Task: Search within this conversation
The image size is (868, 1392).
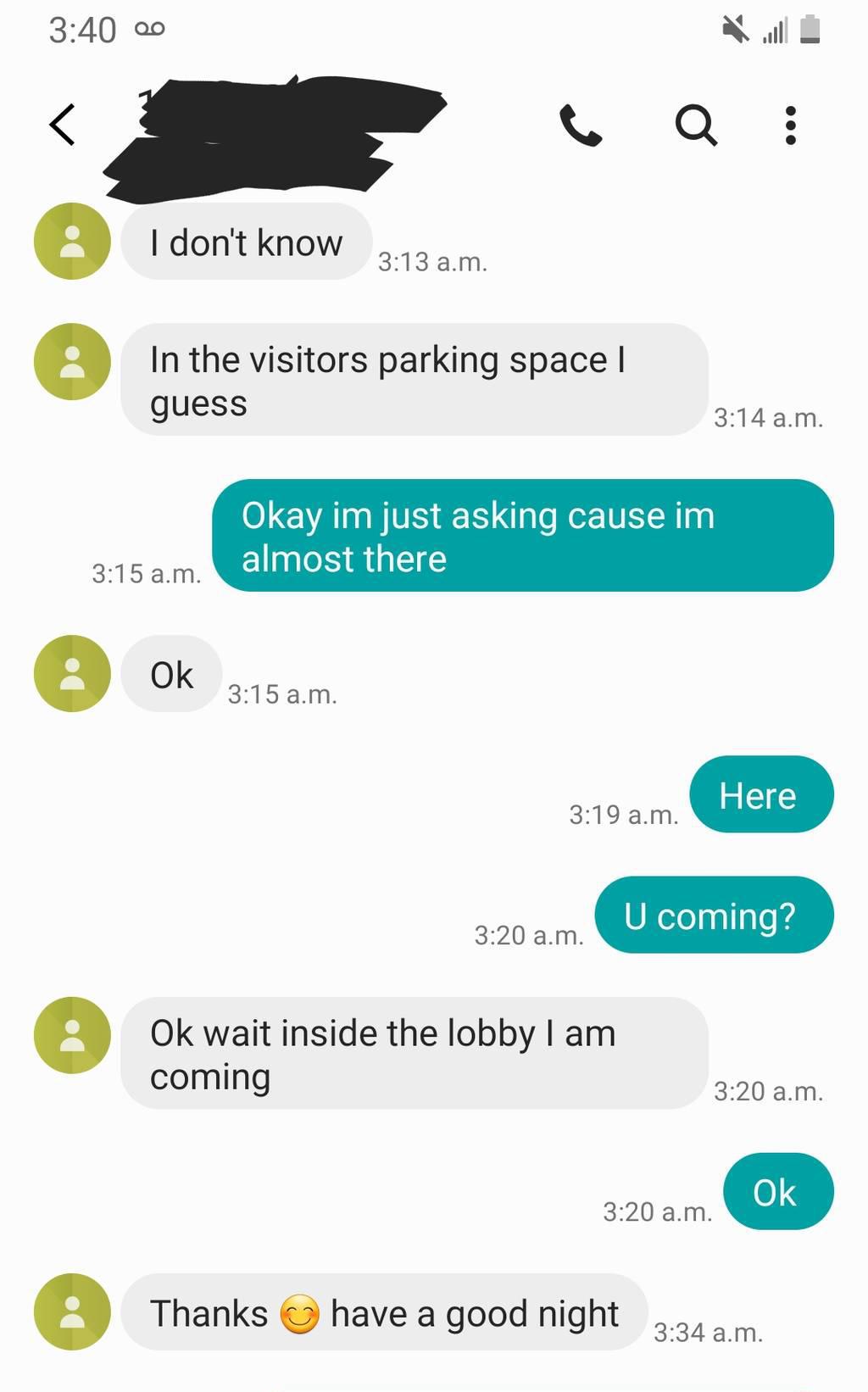Action: (696, 125)
